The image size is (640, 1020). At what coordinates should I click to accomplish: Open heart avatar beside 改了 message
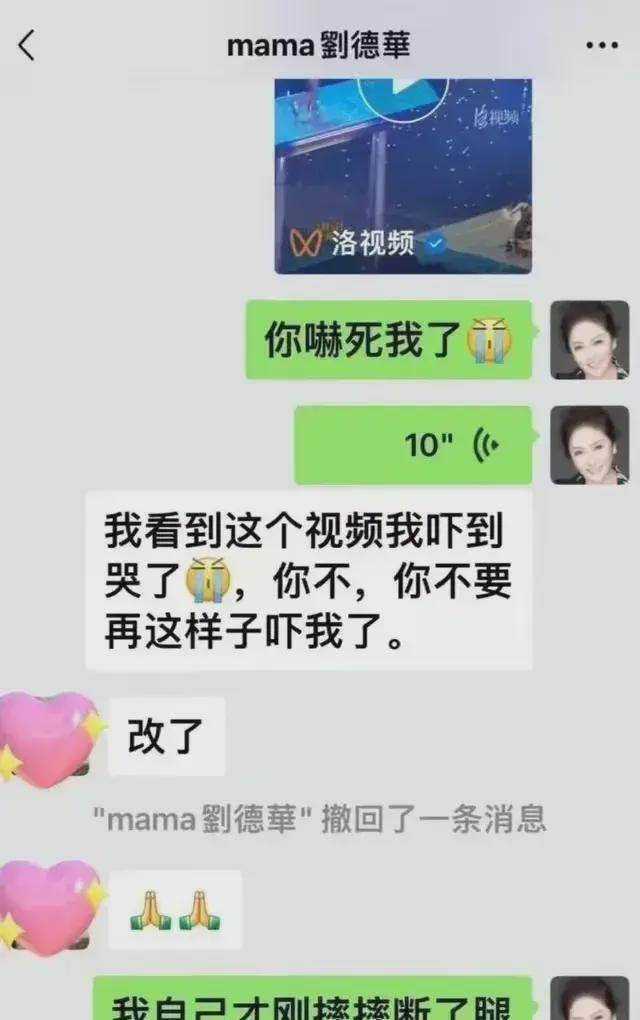pyautogui.click(x=48, y=739)
